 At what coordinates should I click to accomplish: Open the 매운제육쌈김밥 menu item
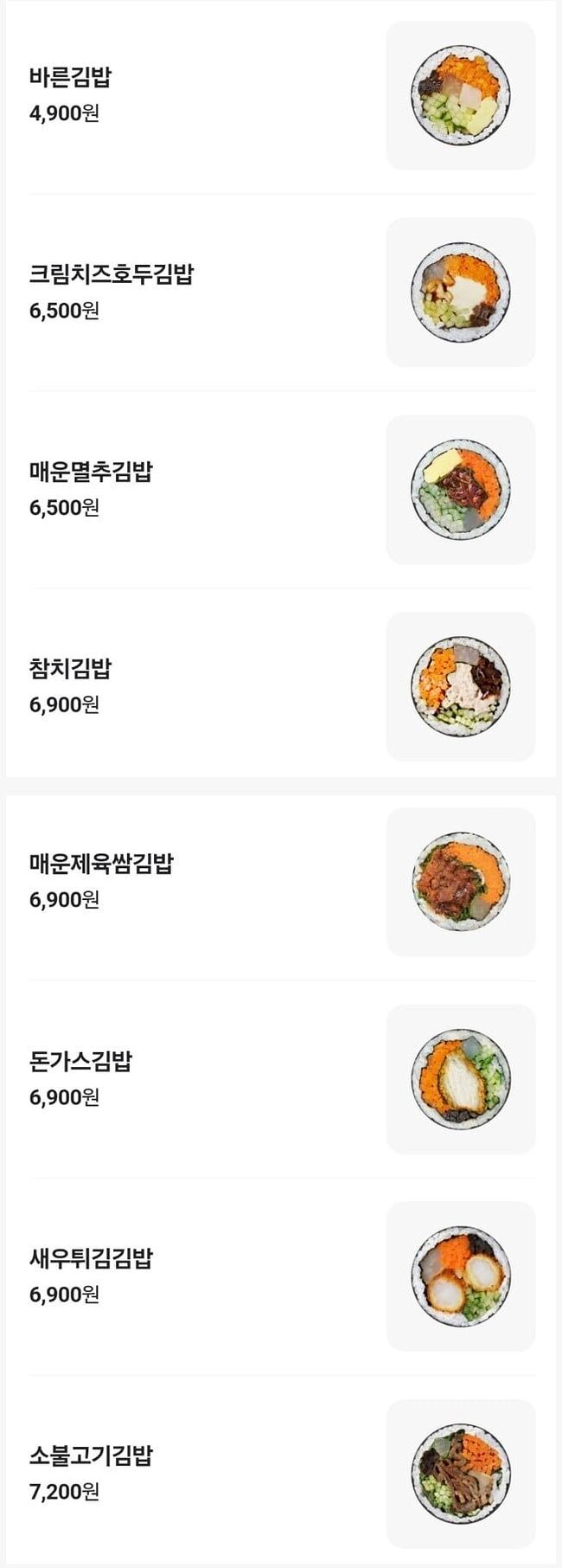[101, 864]
